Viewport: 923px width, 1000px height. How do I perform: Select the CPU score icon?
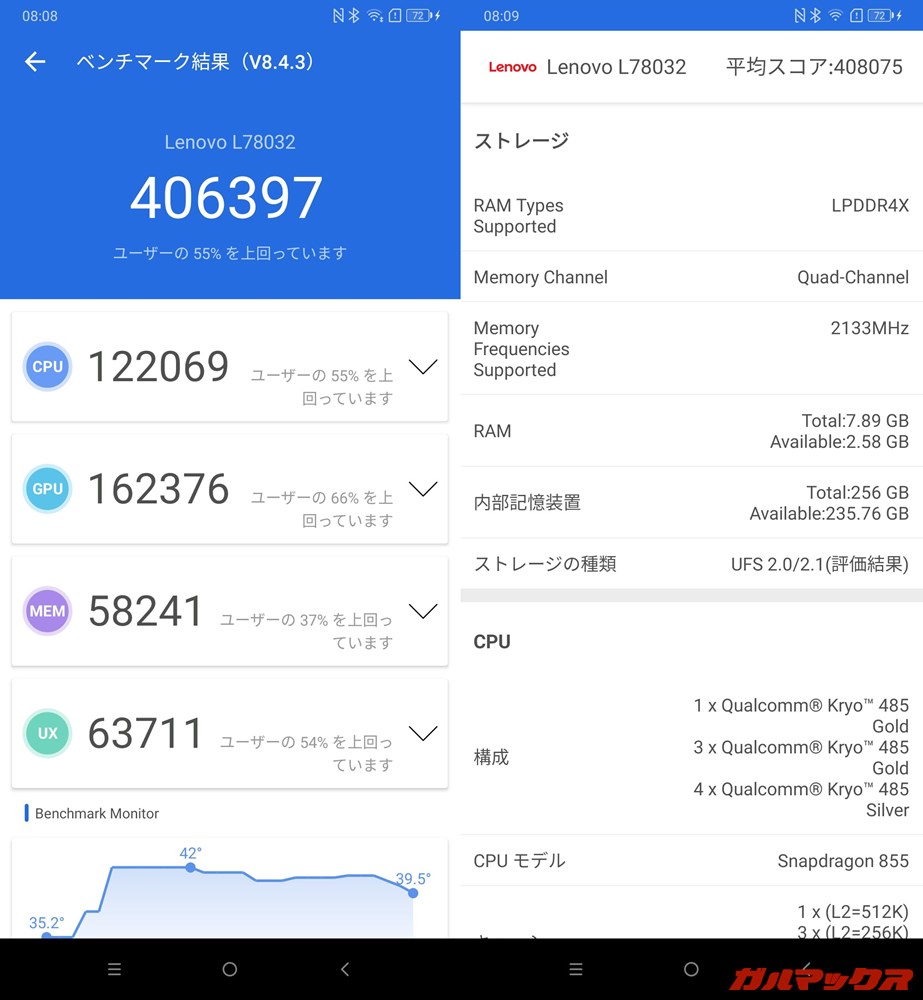(x=47, y=367)
